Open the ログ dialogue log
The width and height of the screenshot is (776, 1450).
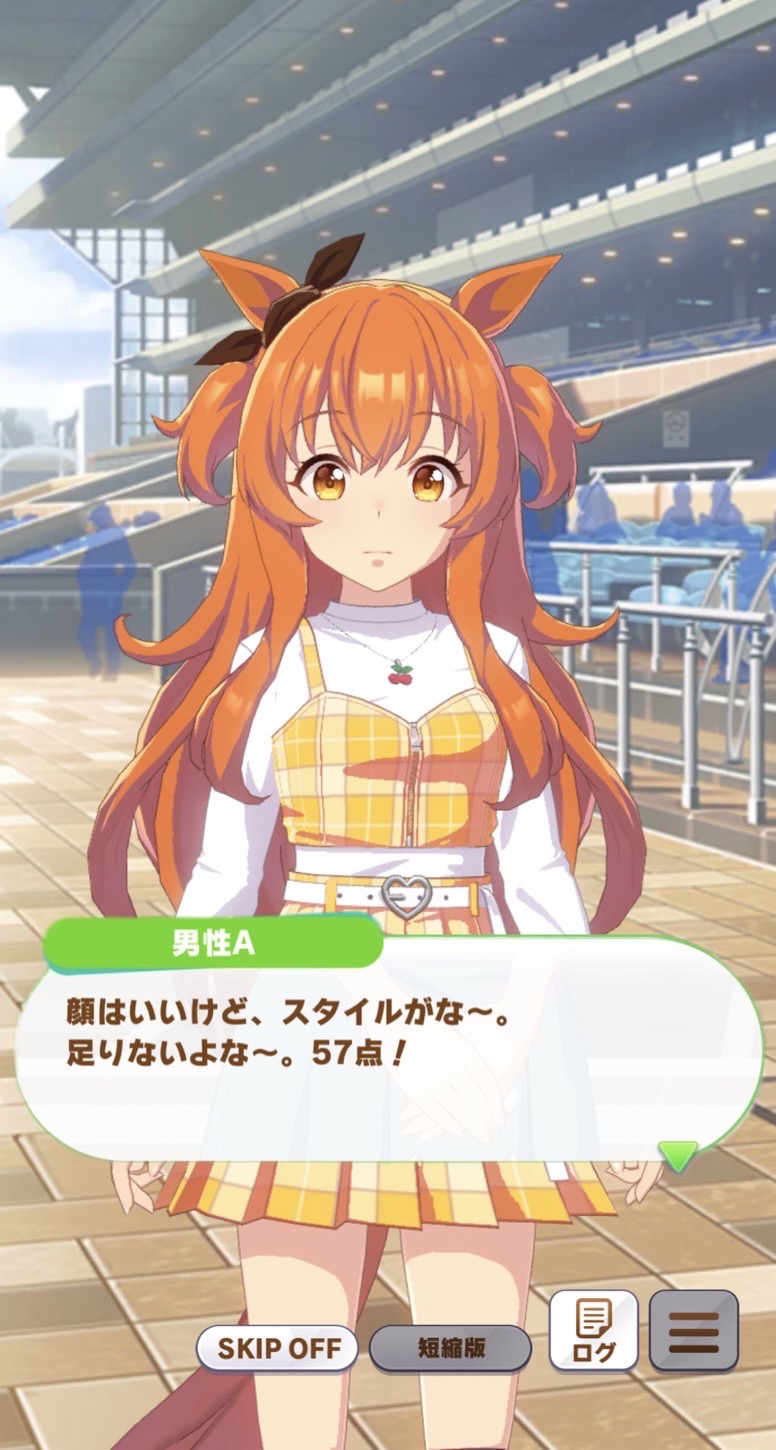[593, 1330]
